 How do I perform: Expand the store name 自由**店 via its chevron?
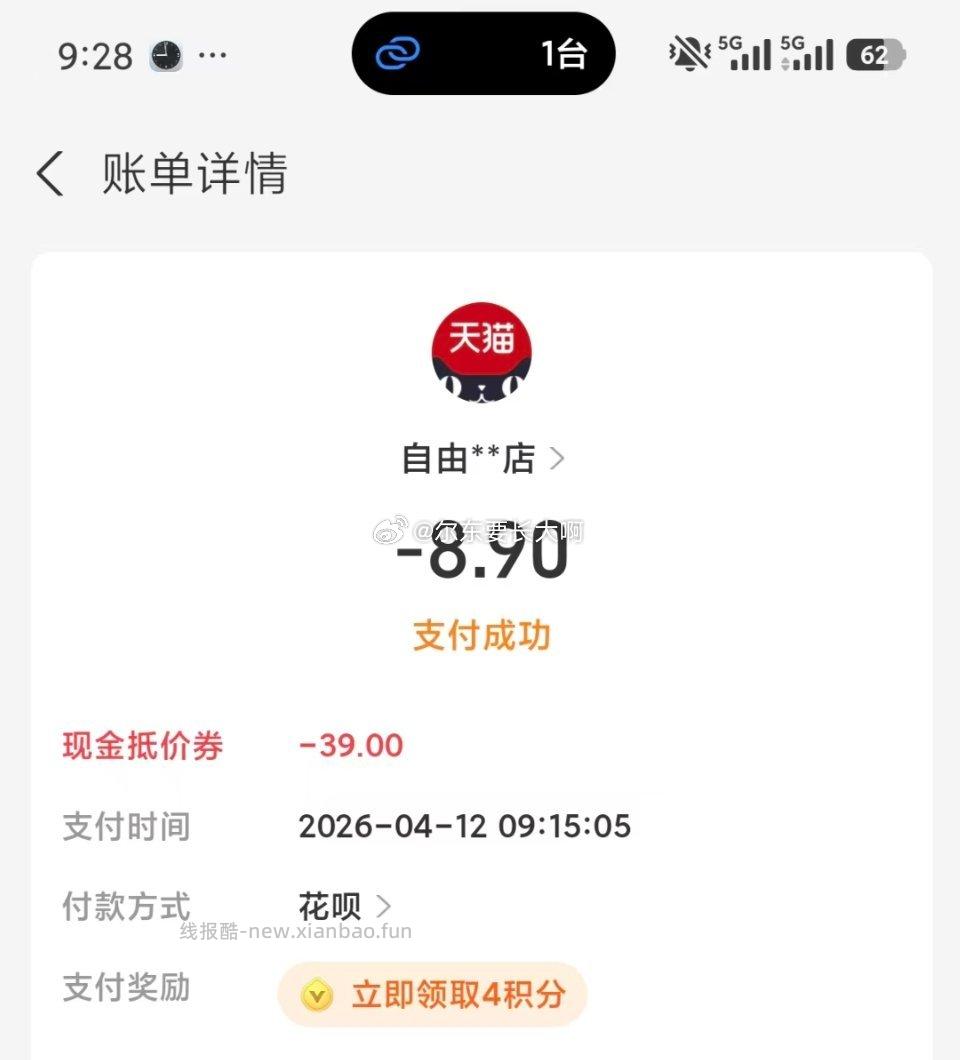coord(556,457)
